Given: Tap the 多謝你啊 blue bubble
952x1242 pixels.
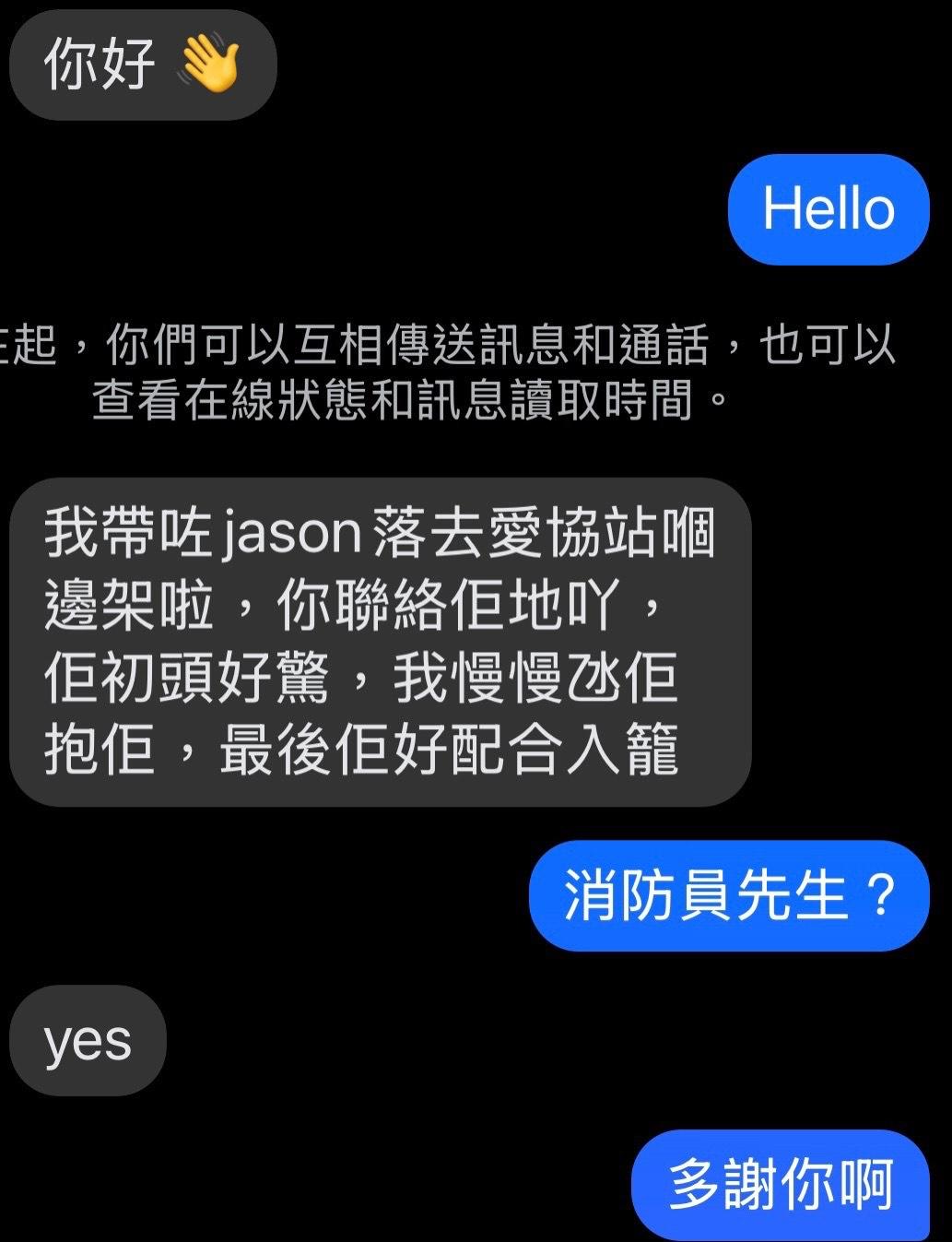Looking at the screenshot, I should [781, 1189].
